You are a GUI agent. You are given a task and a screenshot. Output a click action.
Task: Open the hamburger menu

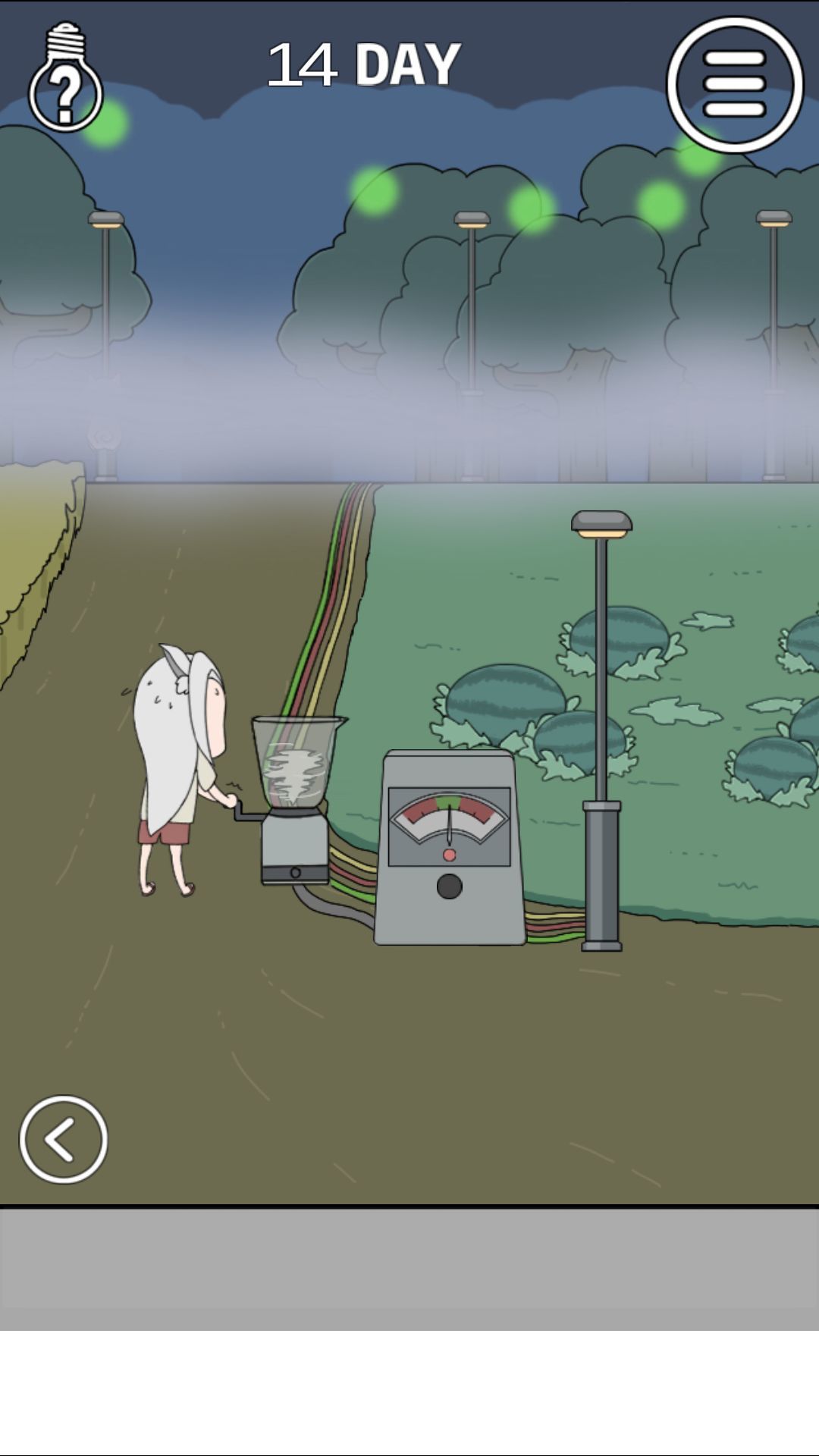[x=734, y=84]
